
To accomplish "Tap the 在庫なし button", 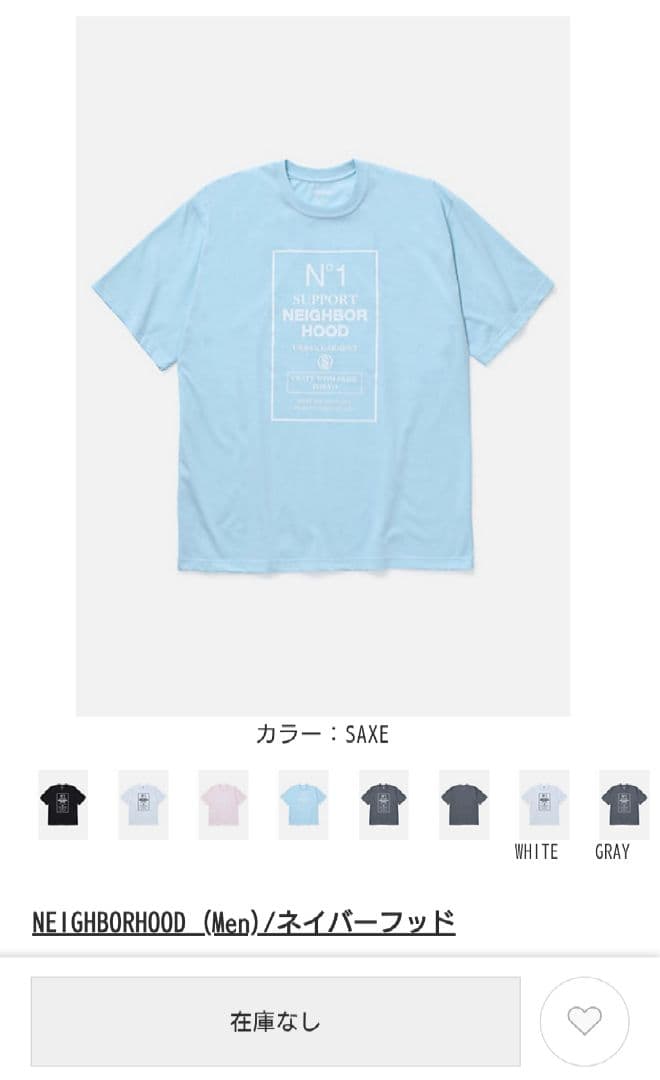I will point(275,1021).
